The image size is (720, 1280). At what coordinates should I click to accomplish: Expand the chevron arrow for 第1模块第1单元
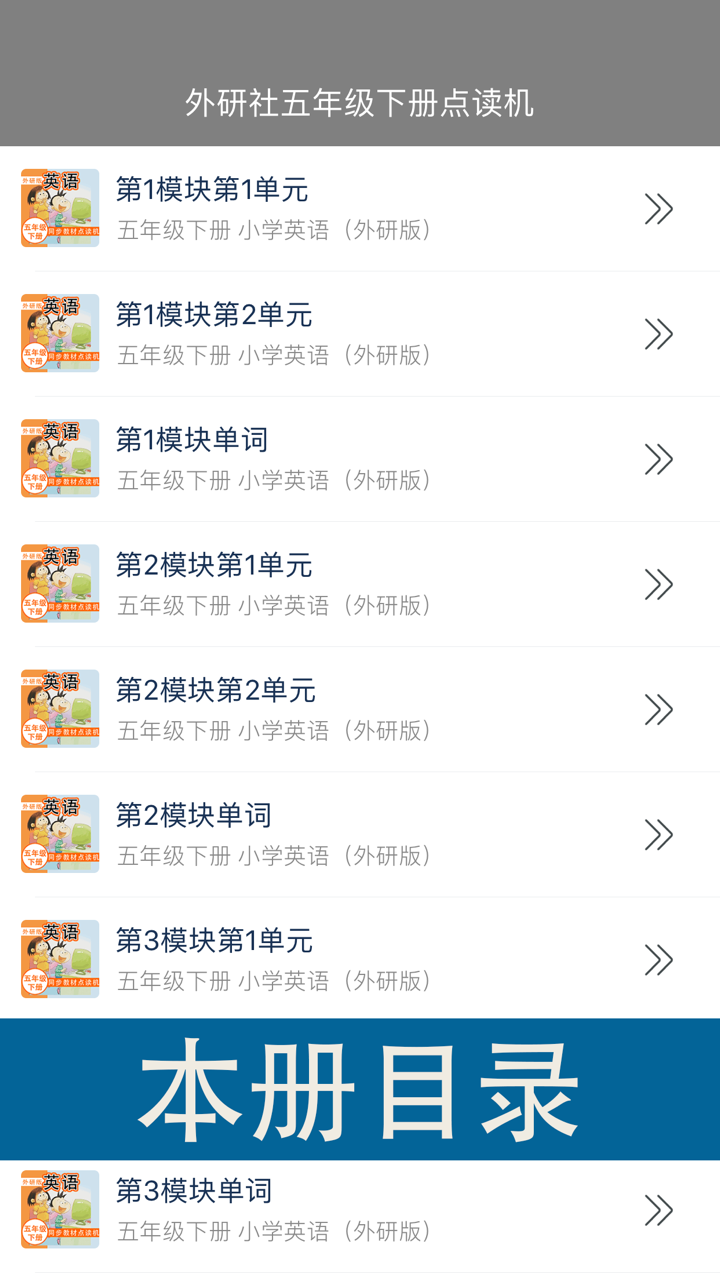pyautogui.click(x=658, y=208)
